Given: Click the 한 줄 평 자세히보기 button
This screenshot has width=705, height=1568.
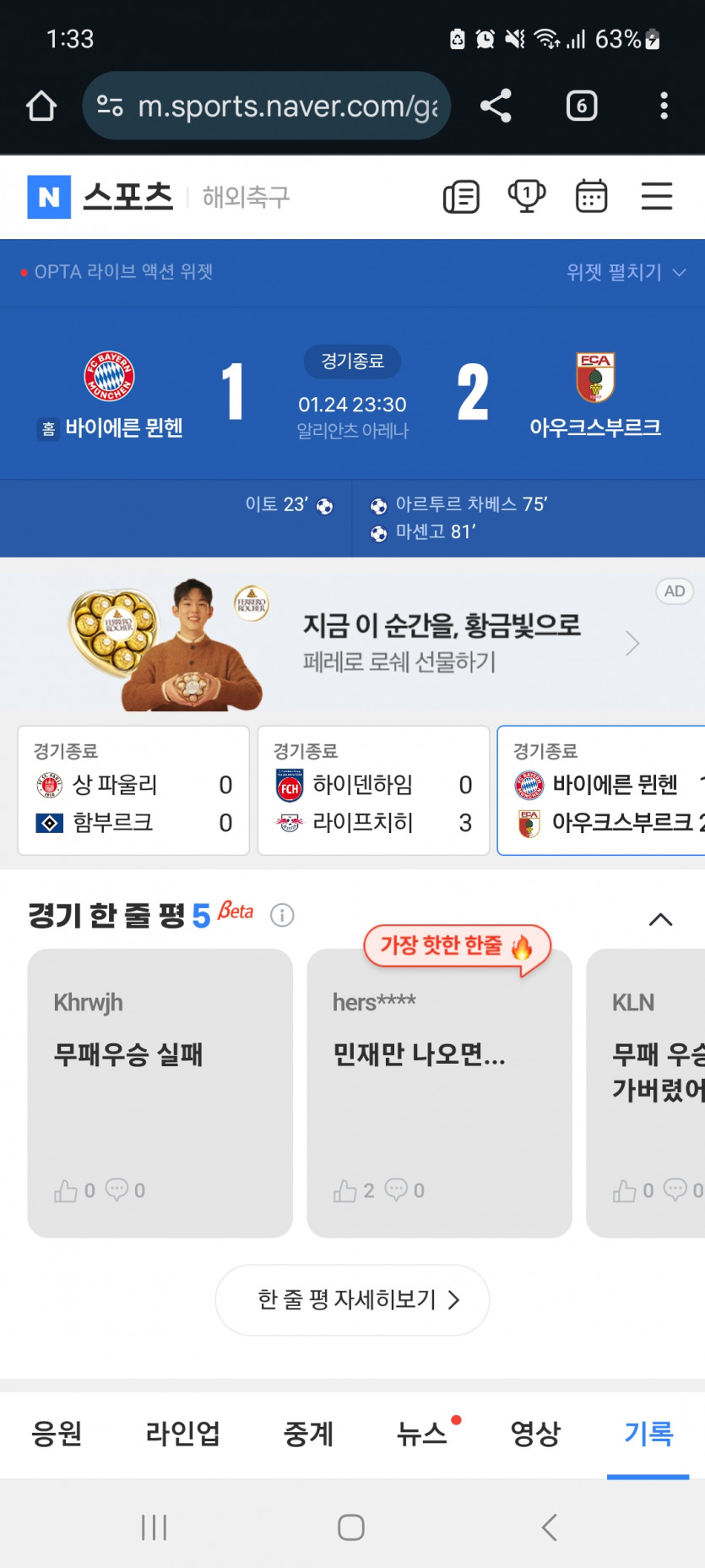Looking at the screenshot, I should click(x=351, y=1300).
